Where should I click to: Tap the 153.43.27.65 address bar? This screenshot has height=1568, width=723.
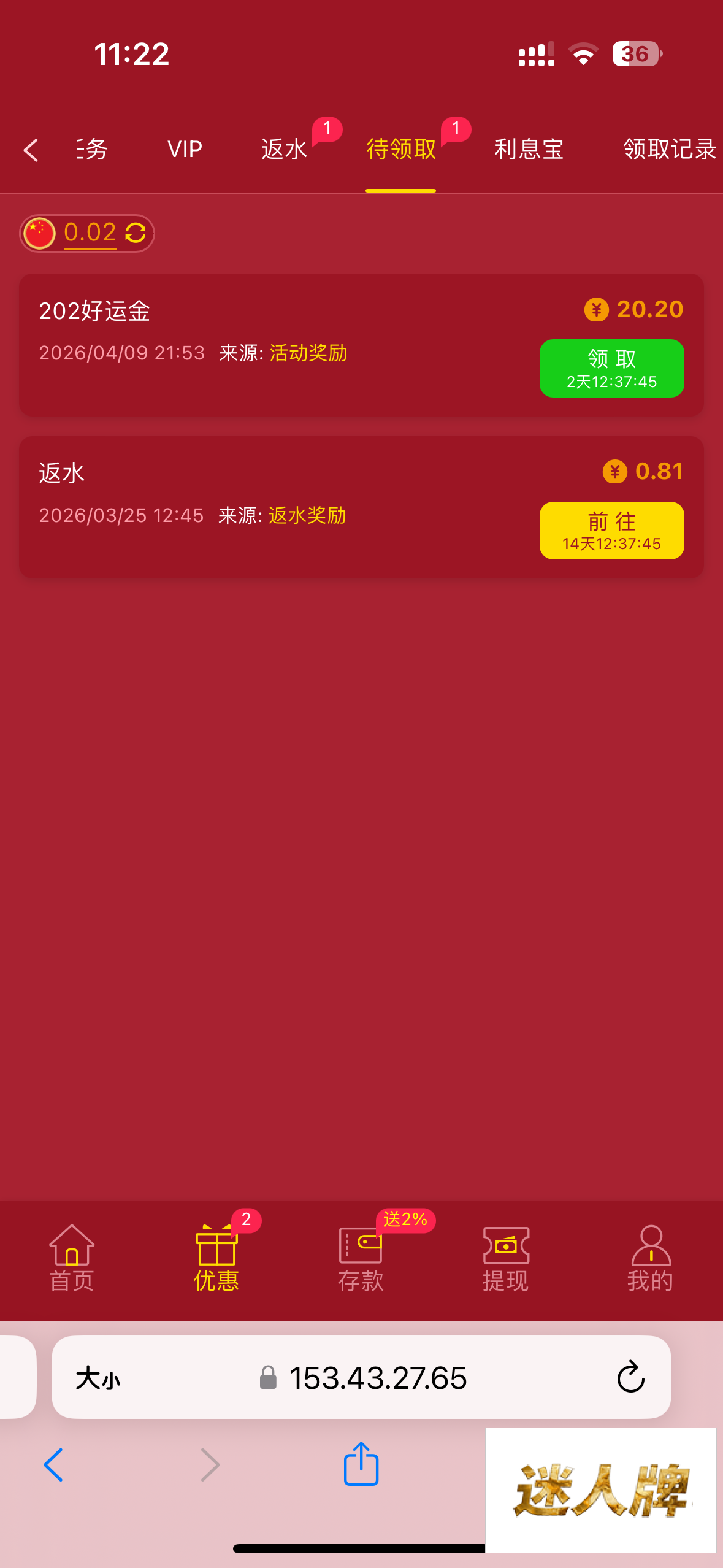pyautogui.click(x=378, y=1378)
